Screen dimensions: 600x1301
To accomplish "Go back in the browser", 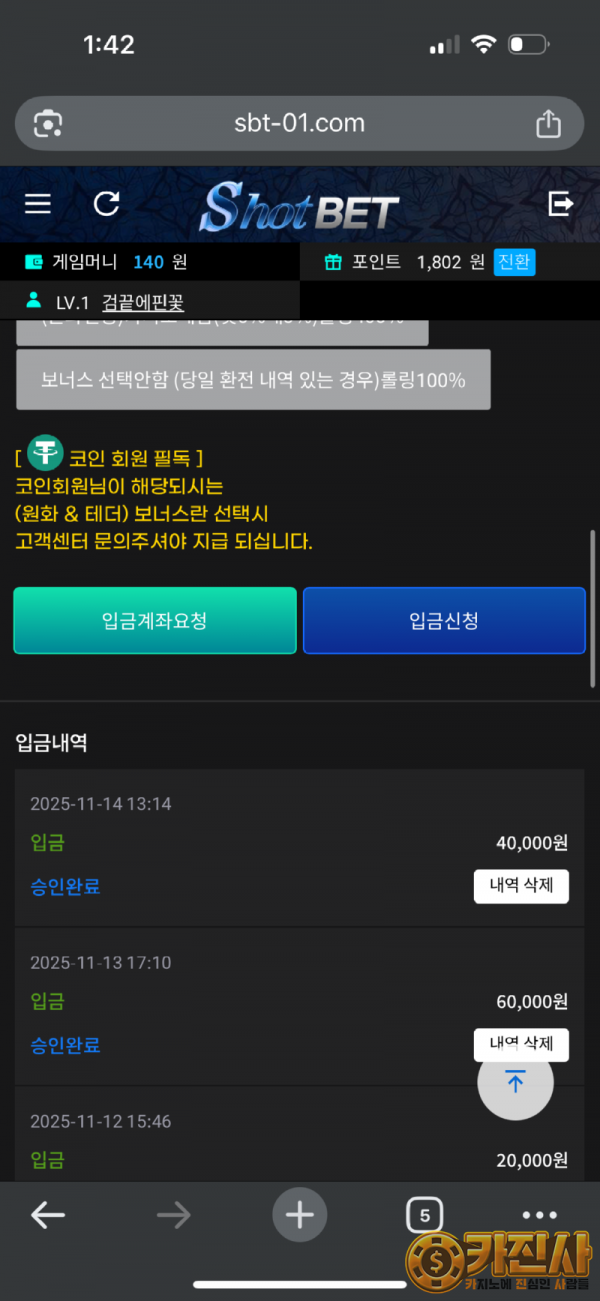I will pyautogui.click(x=48, y=1215).
